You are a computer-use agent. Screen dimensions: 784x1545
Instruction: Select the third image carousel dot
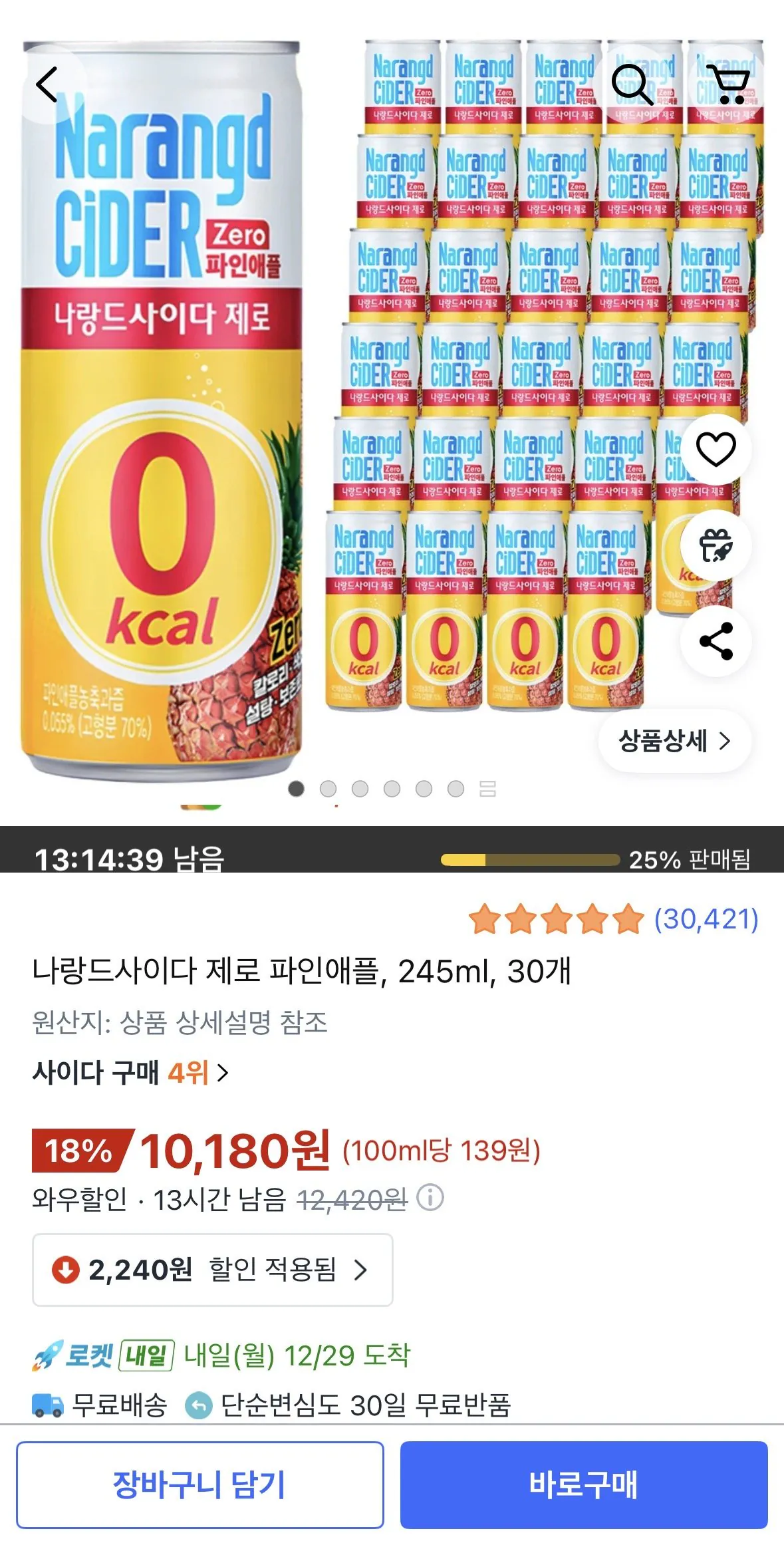[x=358, y=787]
